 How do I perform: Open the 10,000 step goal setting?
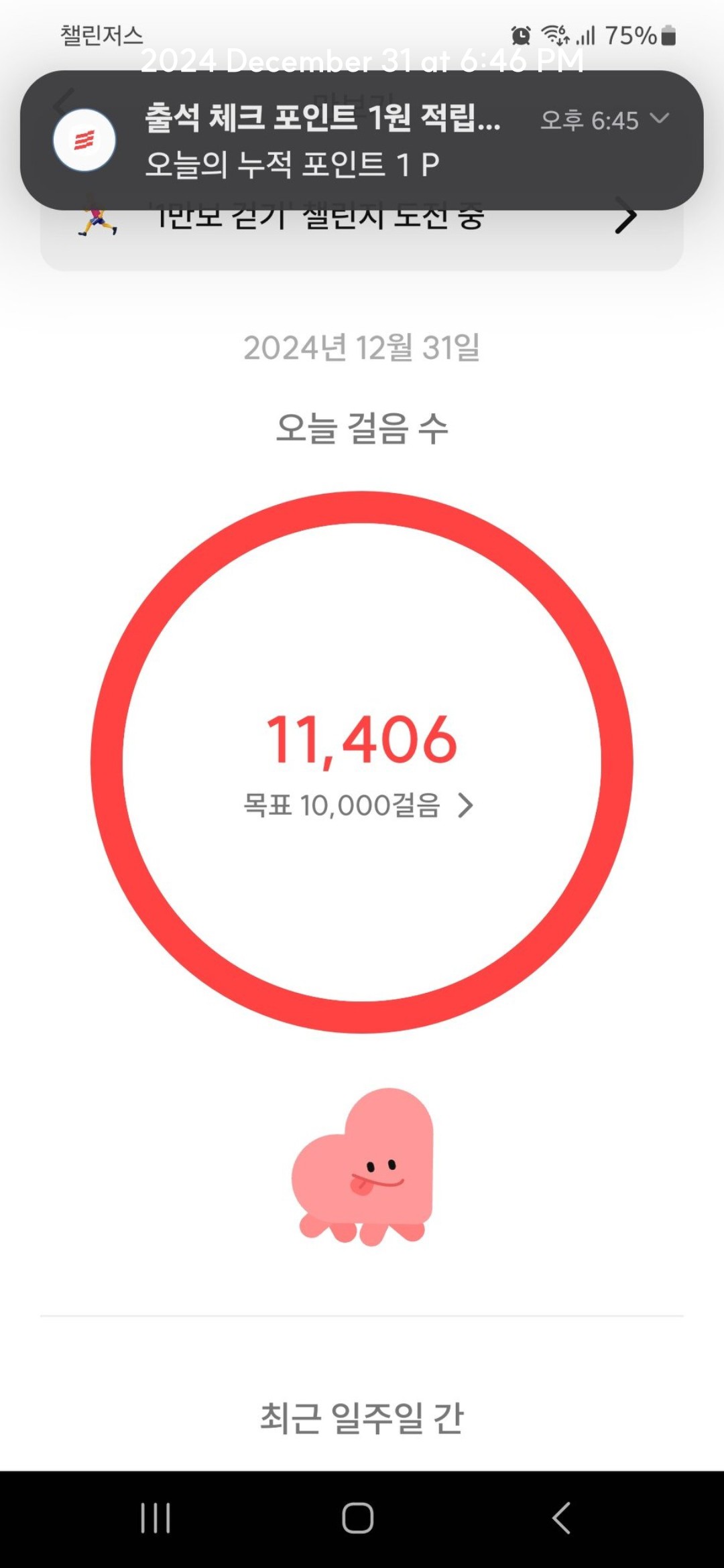pos(359,805)
